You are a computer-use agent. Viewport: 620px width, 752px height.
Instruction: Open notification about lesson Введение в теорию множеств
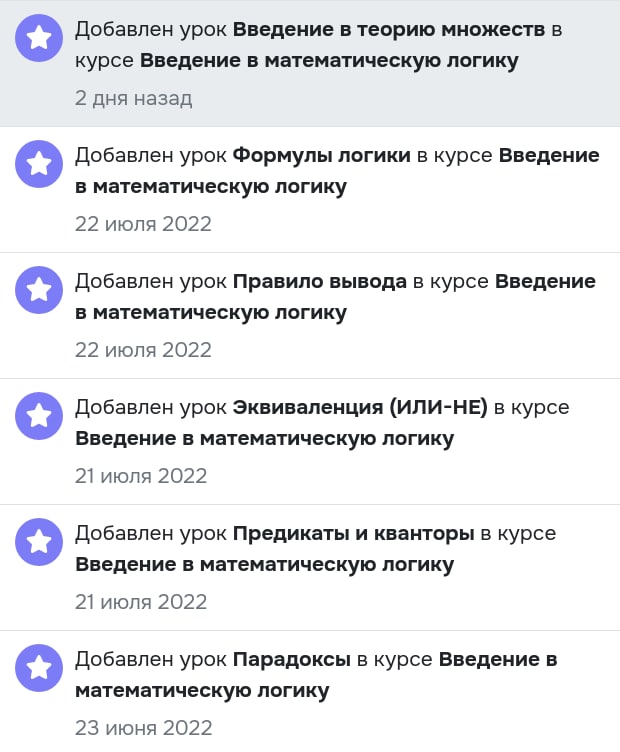pos(318,62)
